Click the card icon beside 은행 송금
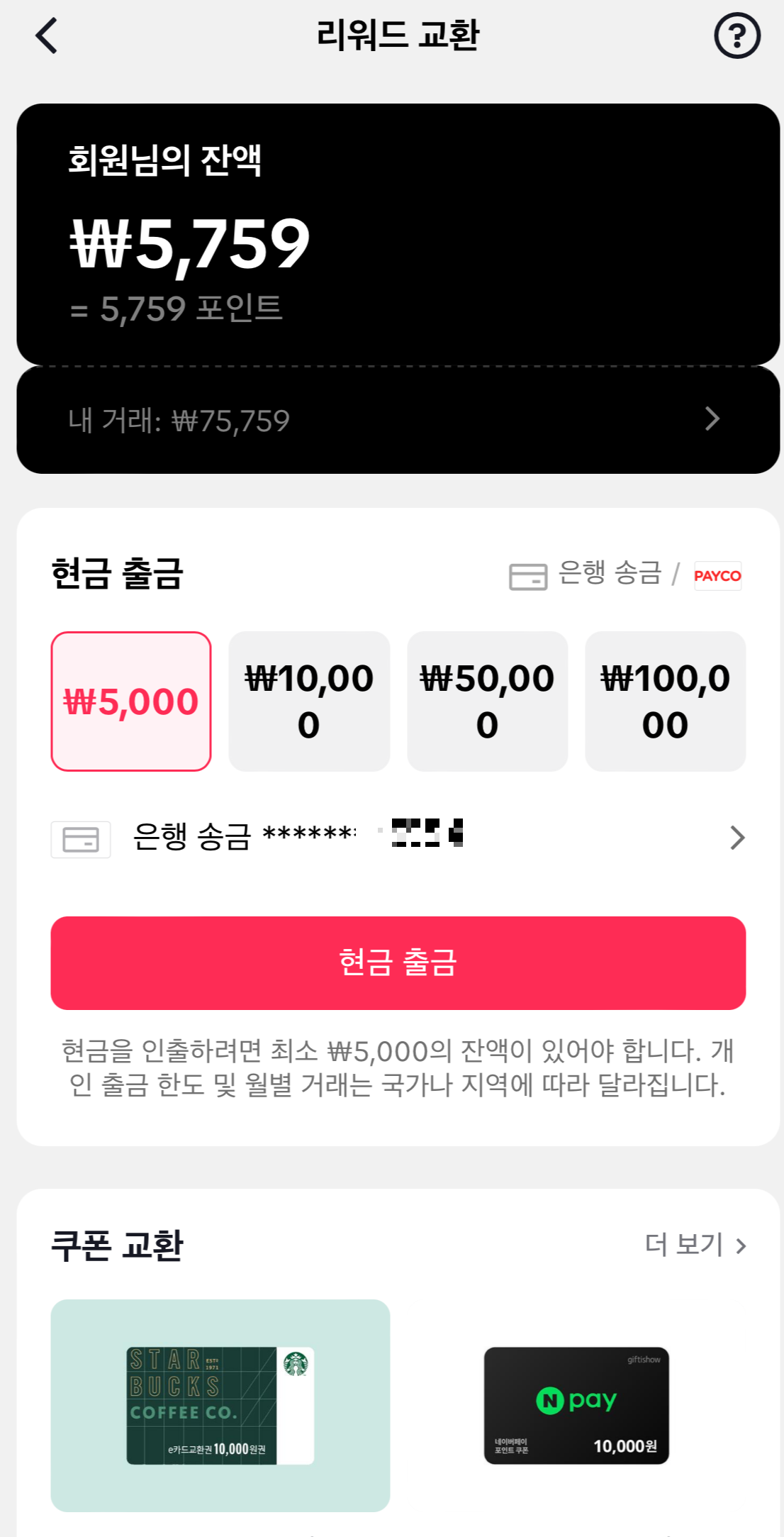This screenshot has width=784, height=1537. point(527,575)
